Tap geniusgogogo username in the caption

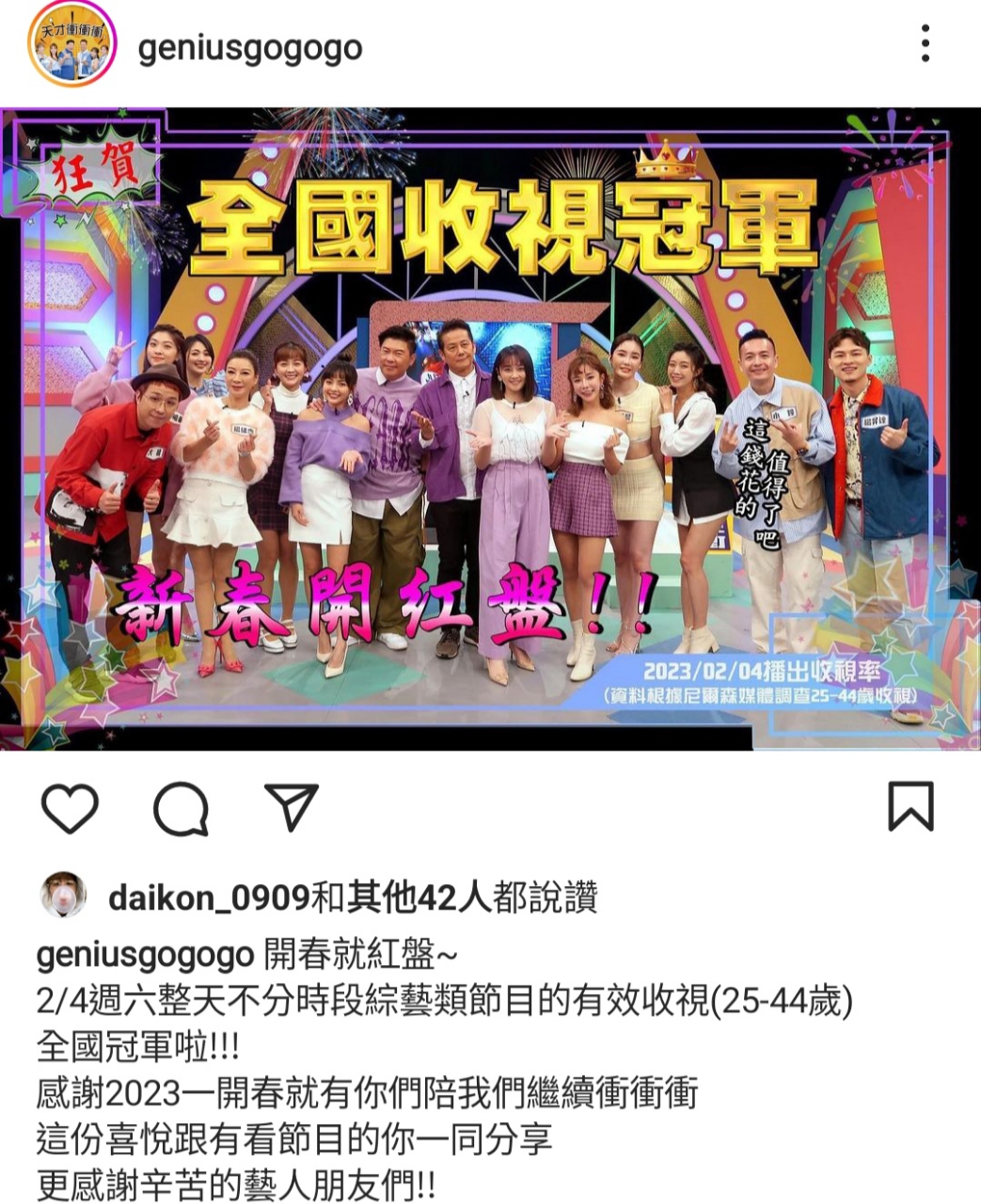(x=145, y=955)
